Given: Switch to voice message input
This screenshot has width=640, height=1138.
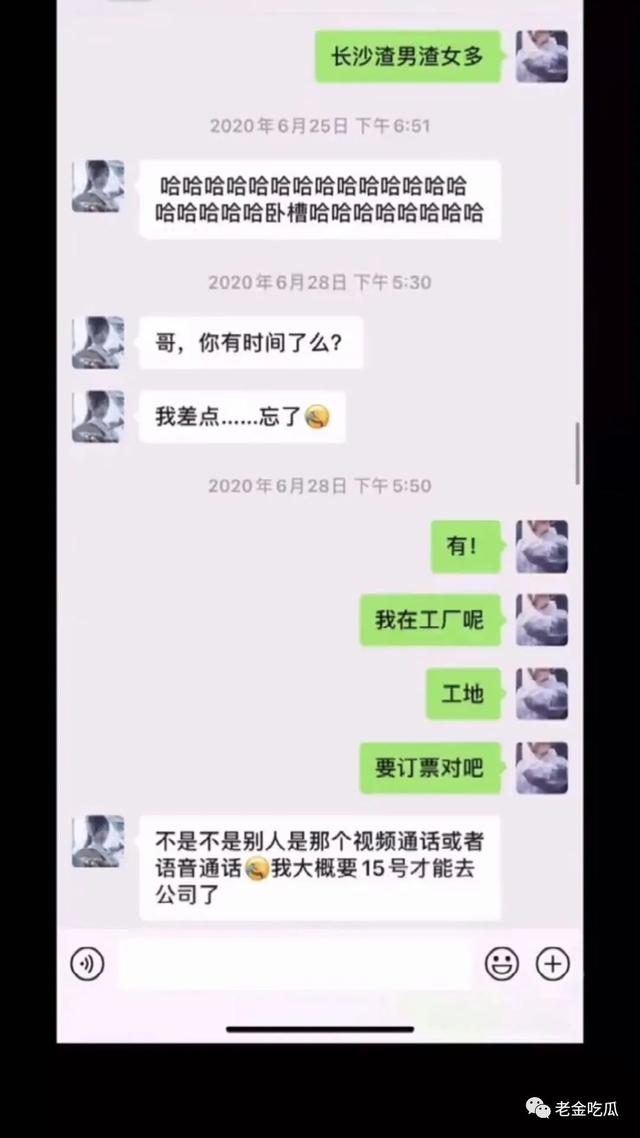Looking at the screenshot, I should (x=87, y=964).
